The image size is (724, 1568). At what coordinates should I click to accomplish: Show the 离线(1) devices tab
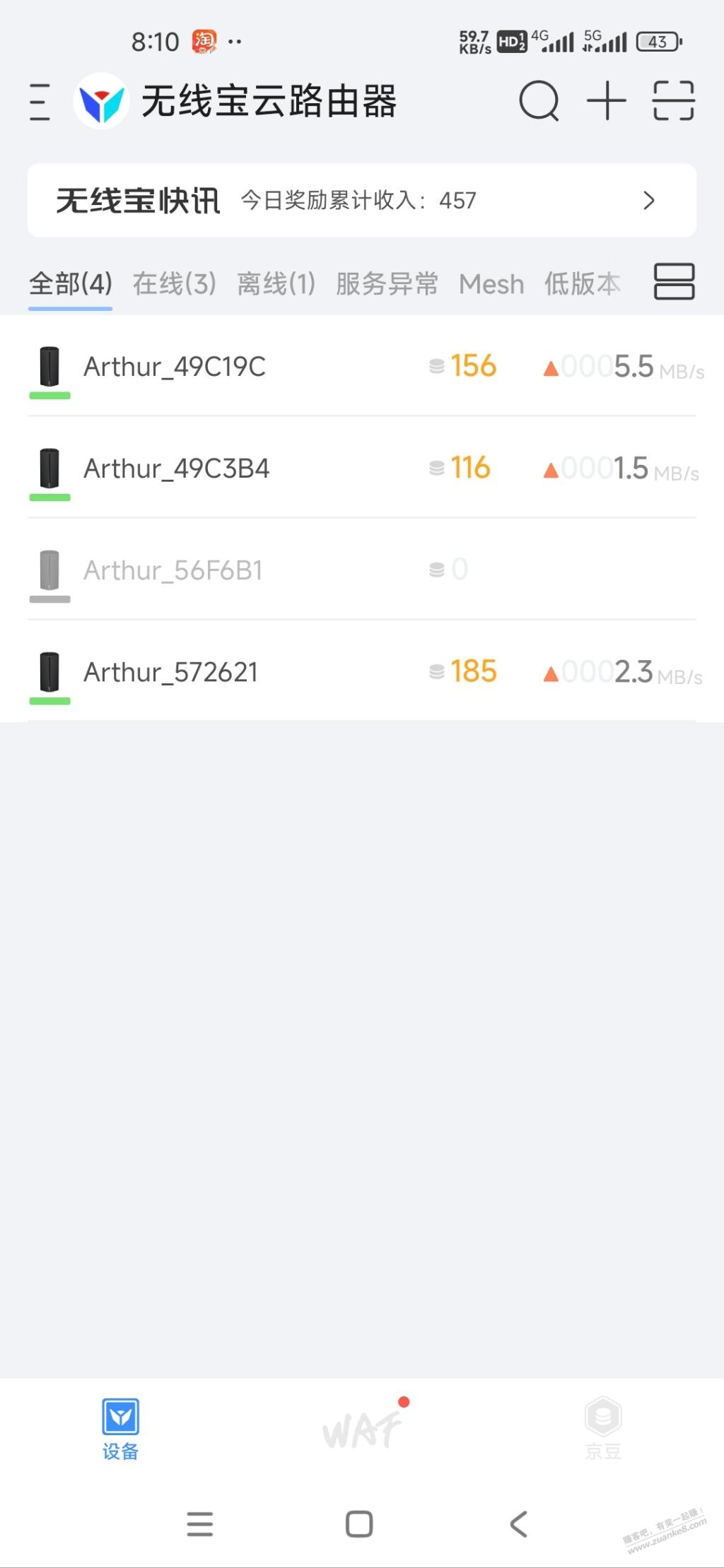pyautogui.click(x=276, y=284)
